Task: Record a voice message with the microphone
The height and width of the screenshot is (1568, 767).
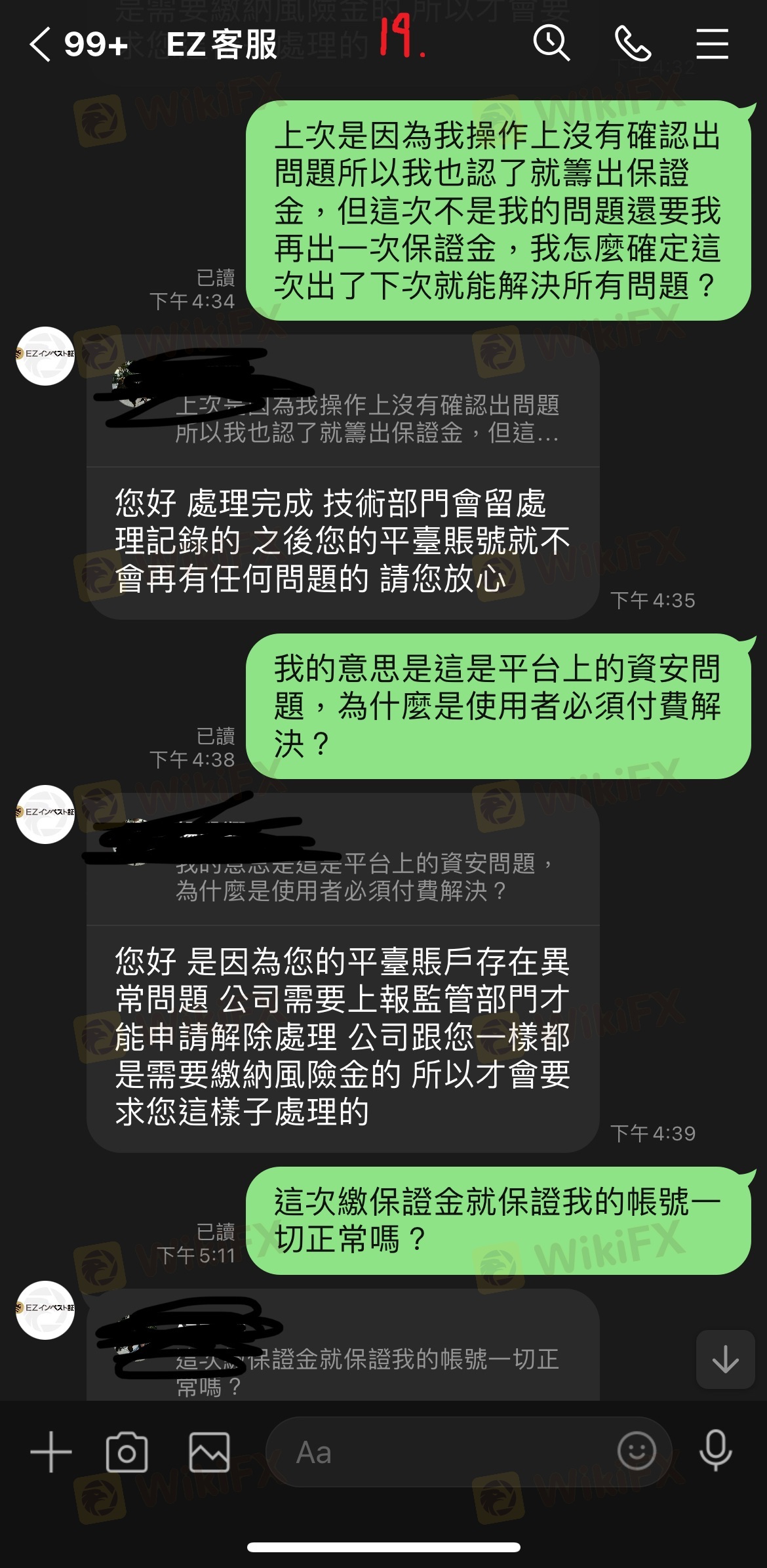Action: pyautogui.click(x=715, y=1451)
